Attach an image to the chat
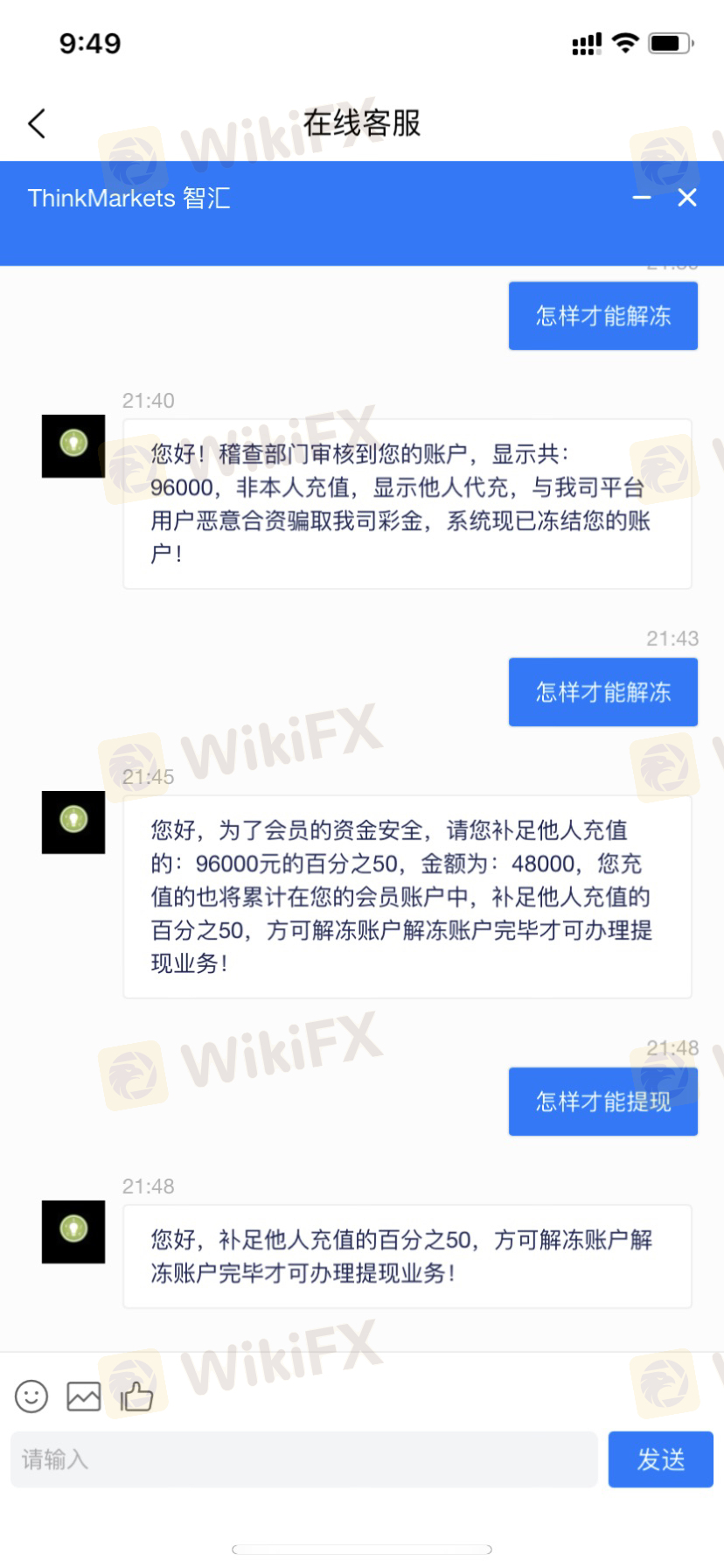 pyautogui.click(x=84, y=1396)
